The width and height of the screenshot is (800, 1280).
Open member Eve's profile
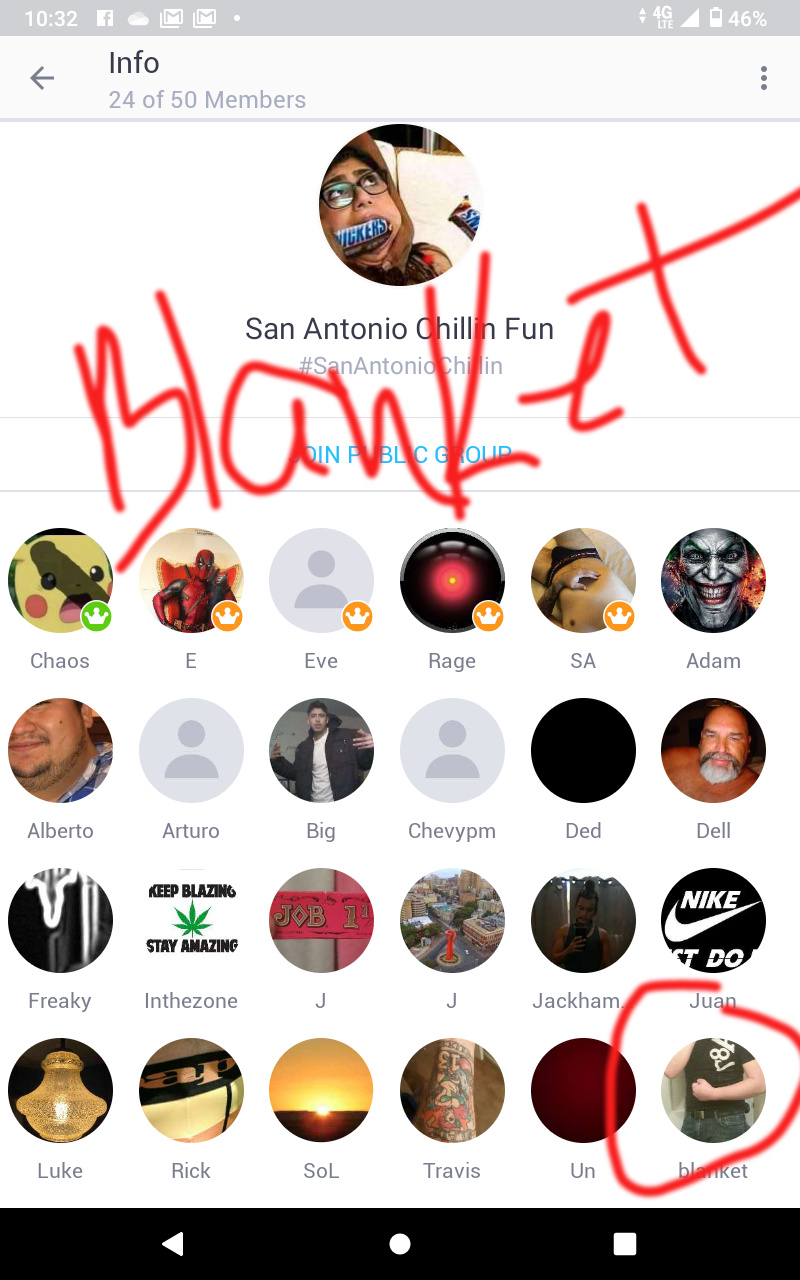point(321,581)
